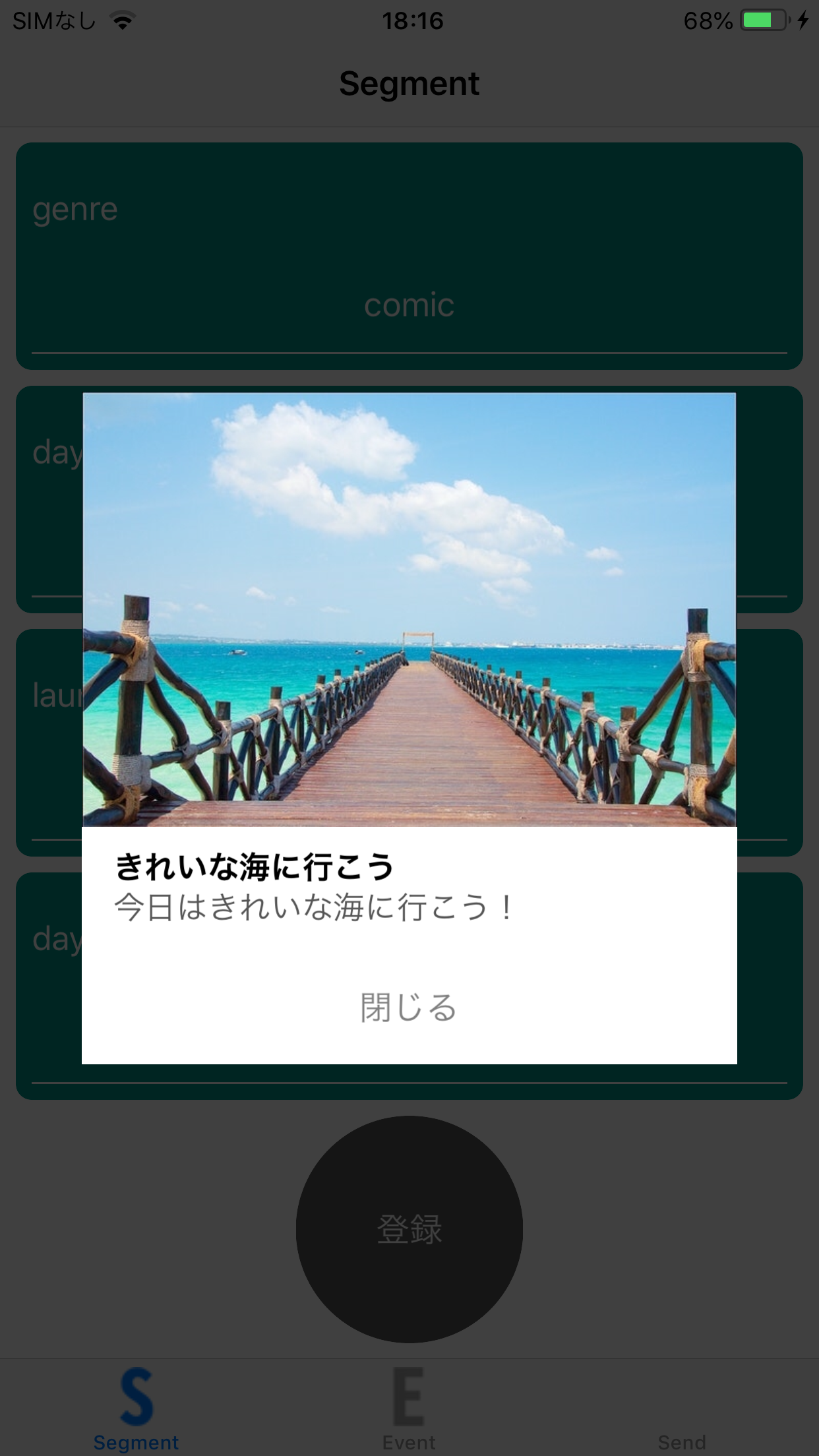Edit the genre field showing comic

coord(409,305)
